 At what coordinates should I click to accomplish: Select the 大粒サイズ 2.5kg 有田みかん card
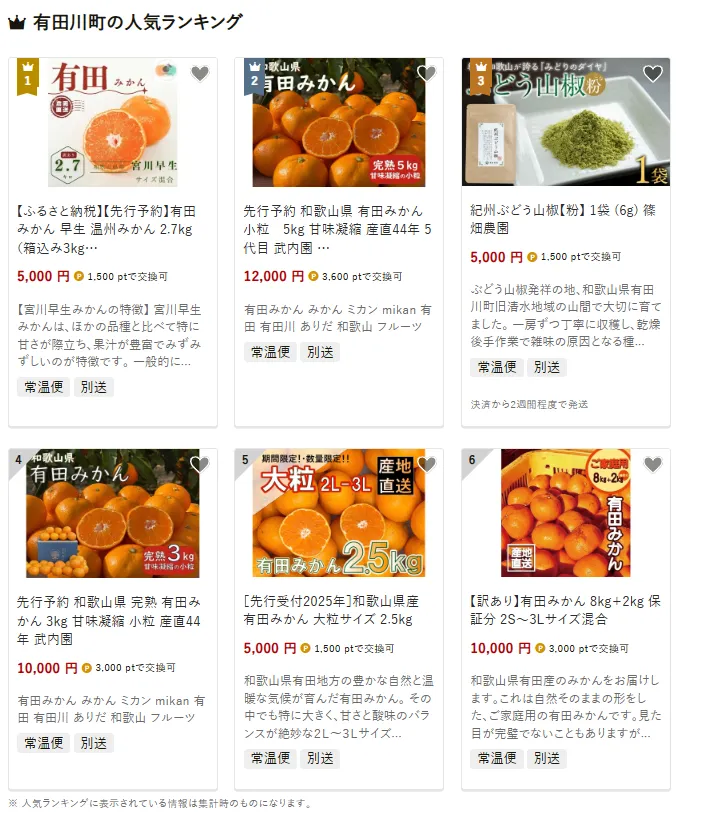pyautogui.click(x=338, y=611)
